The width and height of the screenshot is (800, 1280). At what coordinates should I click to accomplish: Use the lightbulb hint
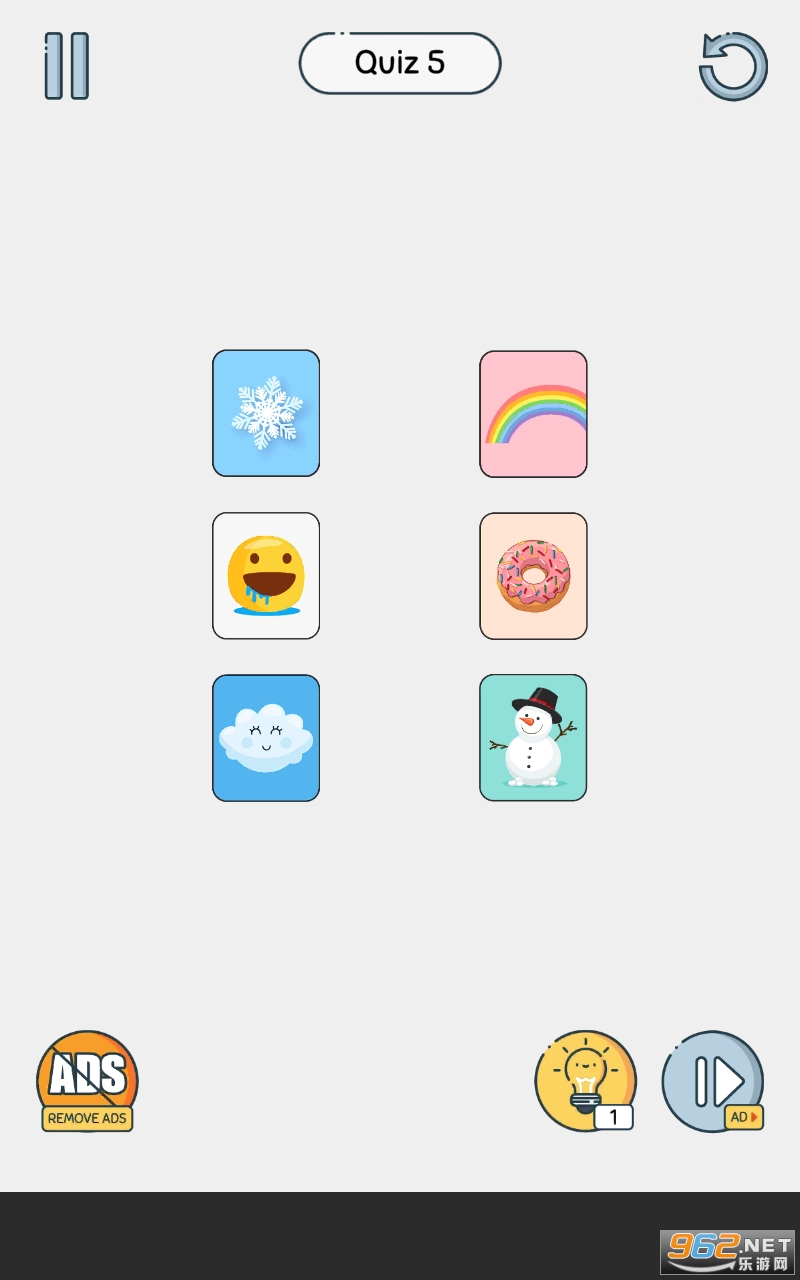(x=585, y=1081)
